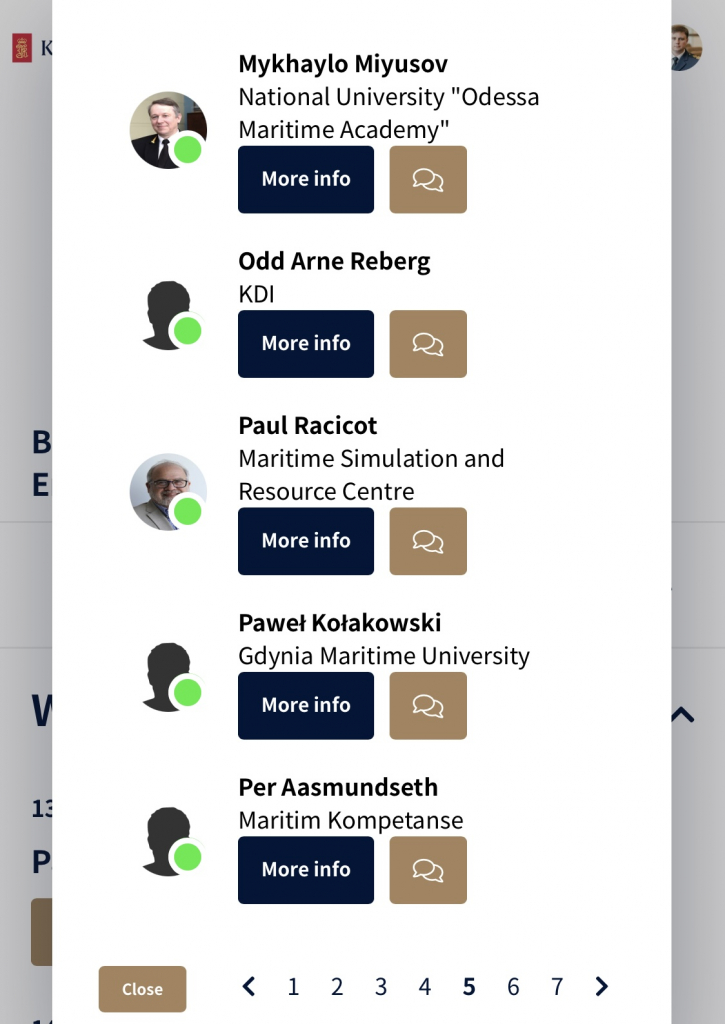Open chat with Paweł Kołakowski
Viewport: 725px width, 1024px height.
(428, 706)
